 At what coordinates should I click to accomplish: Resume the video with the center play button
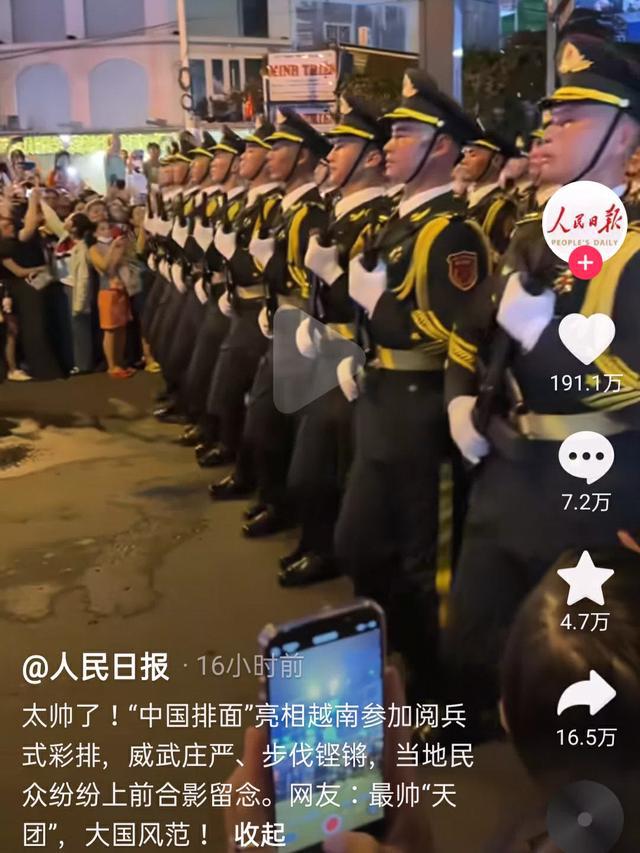[318, 360]
